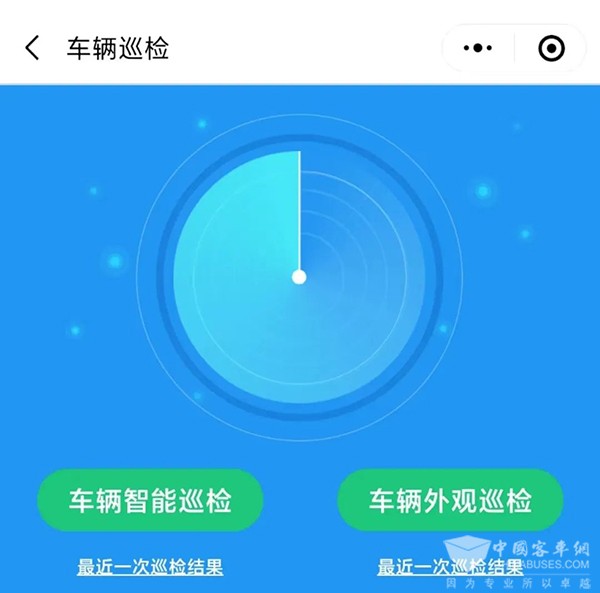View 最近一次巡检结果 under 车辆智能巡检
The height and width of the screenshot is (593, 600).
click(150, 568)
